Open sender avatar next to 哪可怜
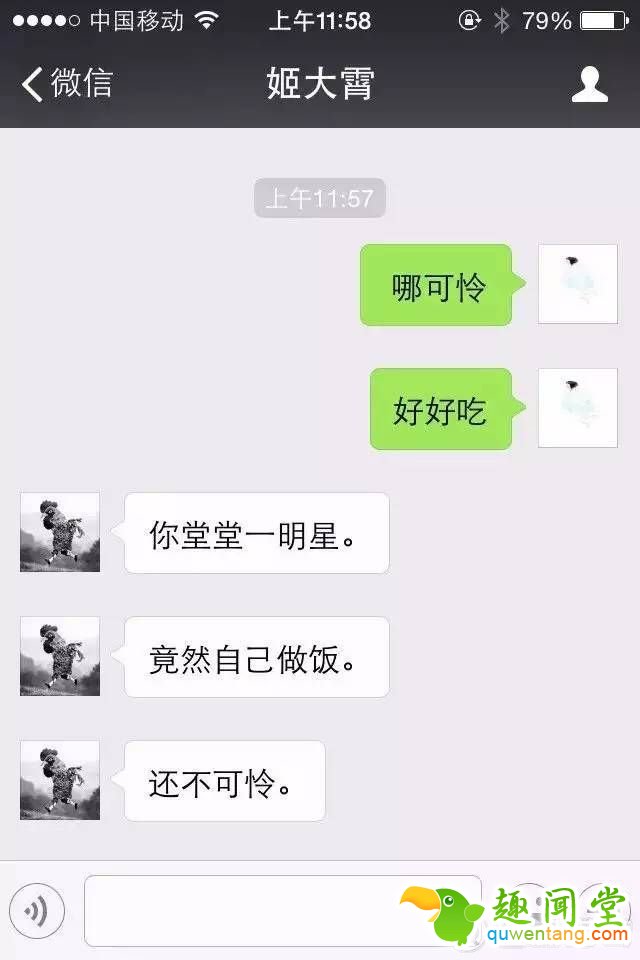The image size is (640, 960). pyautogui.click(x=577, y=284)
